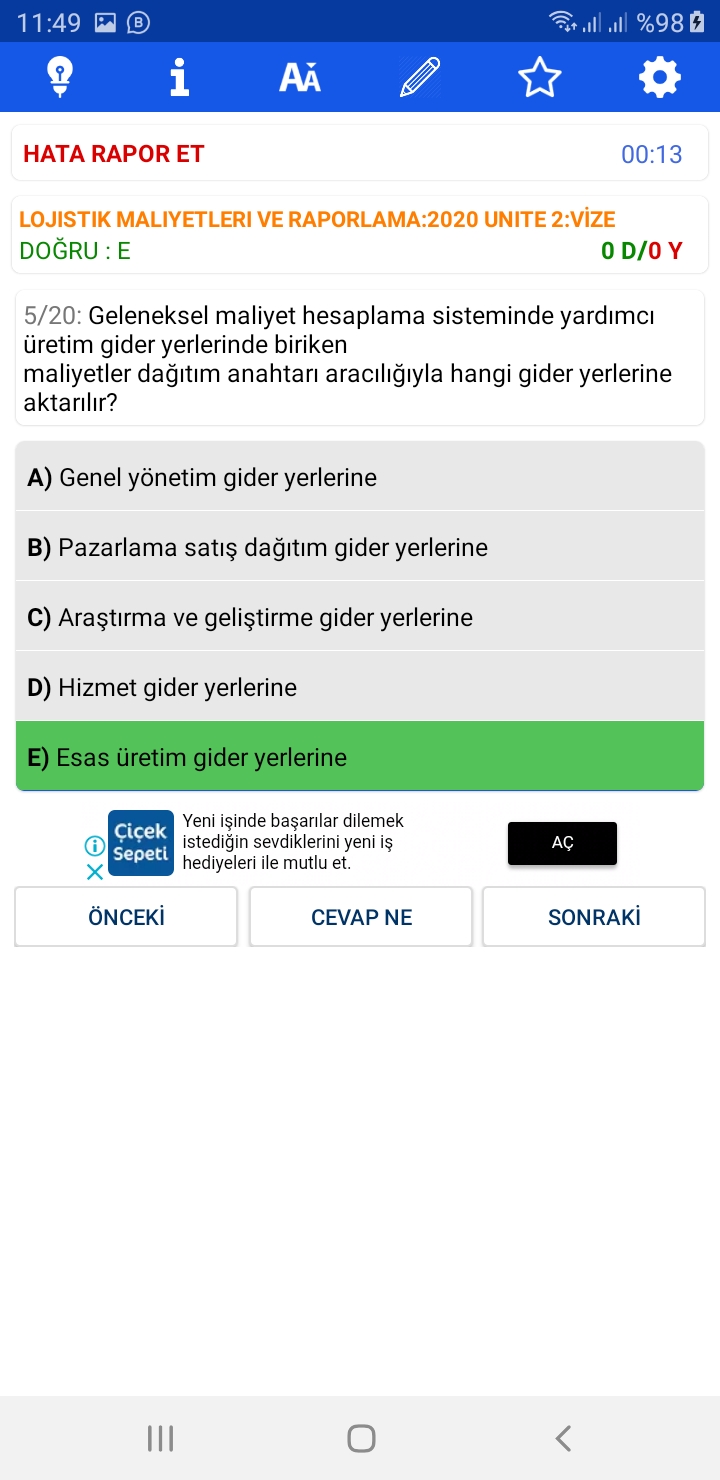
Task: Tap the lightbulb hint icon
Action: (60, 77)
